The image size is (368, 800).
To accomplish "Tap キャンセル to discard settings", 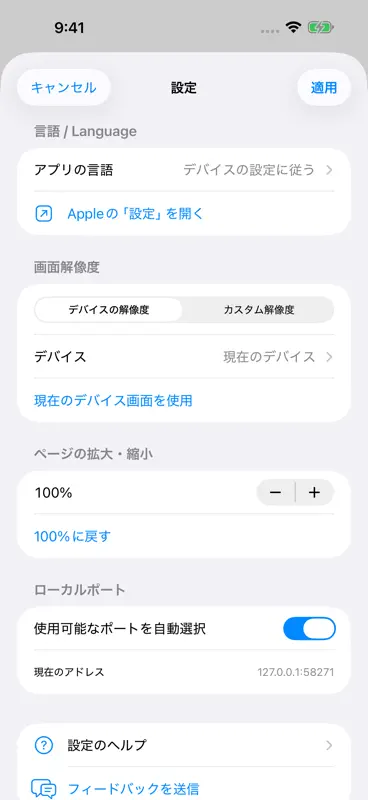I will pyautogui.click(x=64, y=87).
